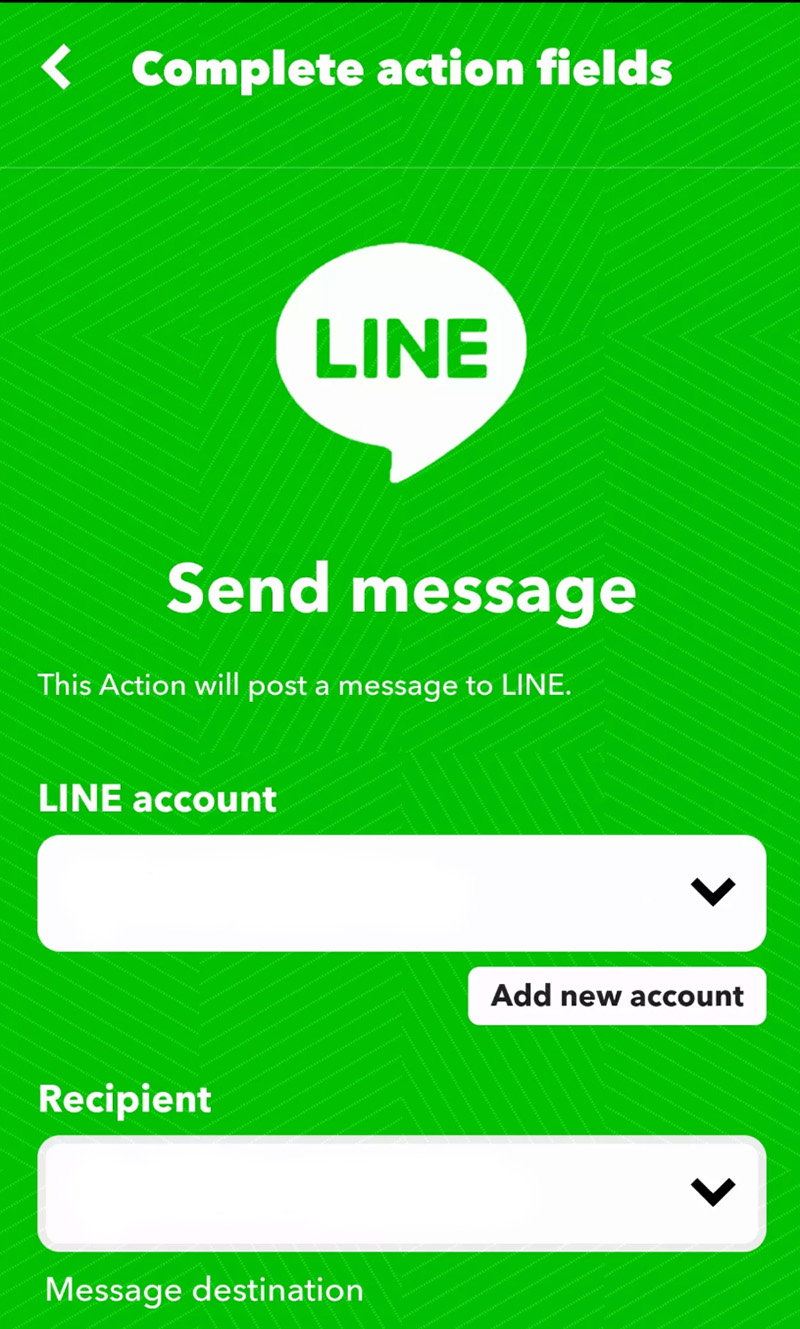The height and width of the screenshot is (1329, 800).
Task: Tap the Add new account button
Action: click(617, 996)
